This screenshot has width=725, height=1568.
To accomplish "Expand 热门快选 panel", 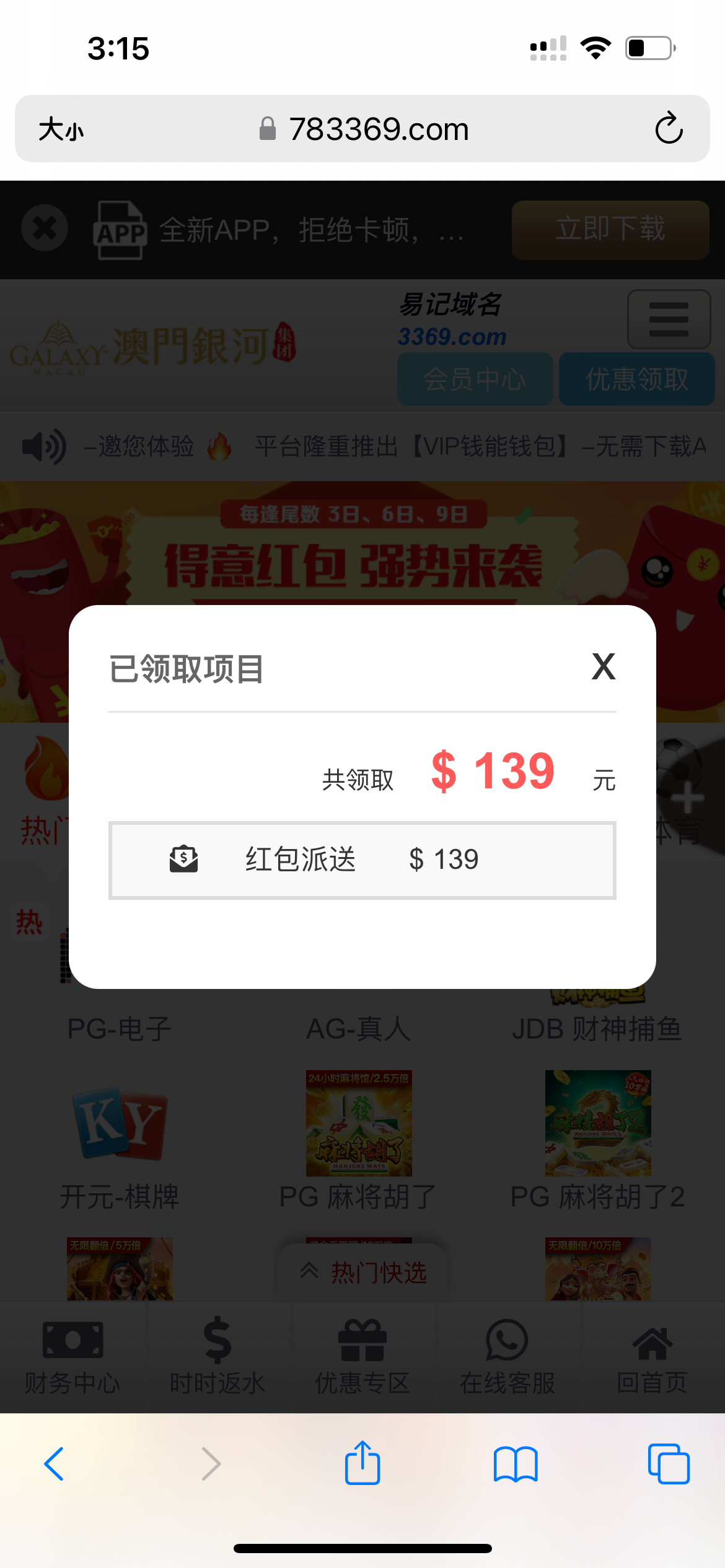I will click(363, 1273).
